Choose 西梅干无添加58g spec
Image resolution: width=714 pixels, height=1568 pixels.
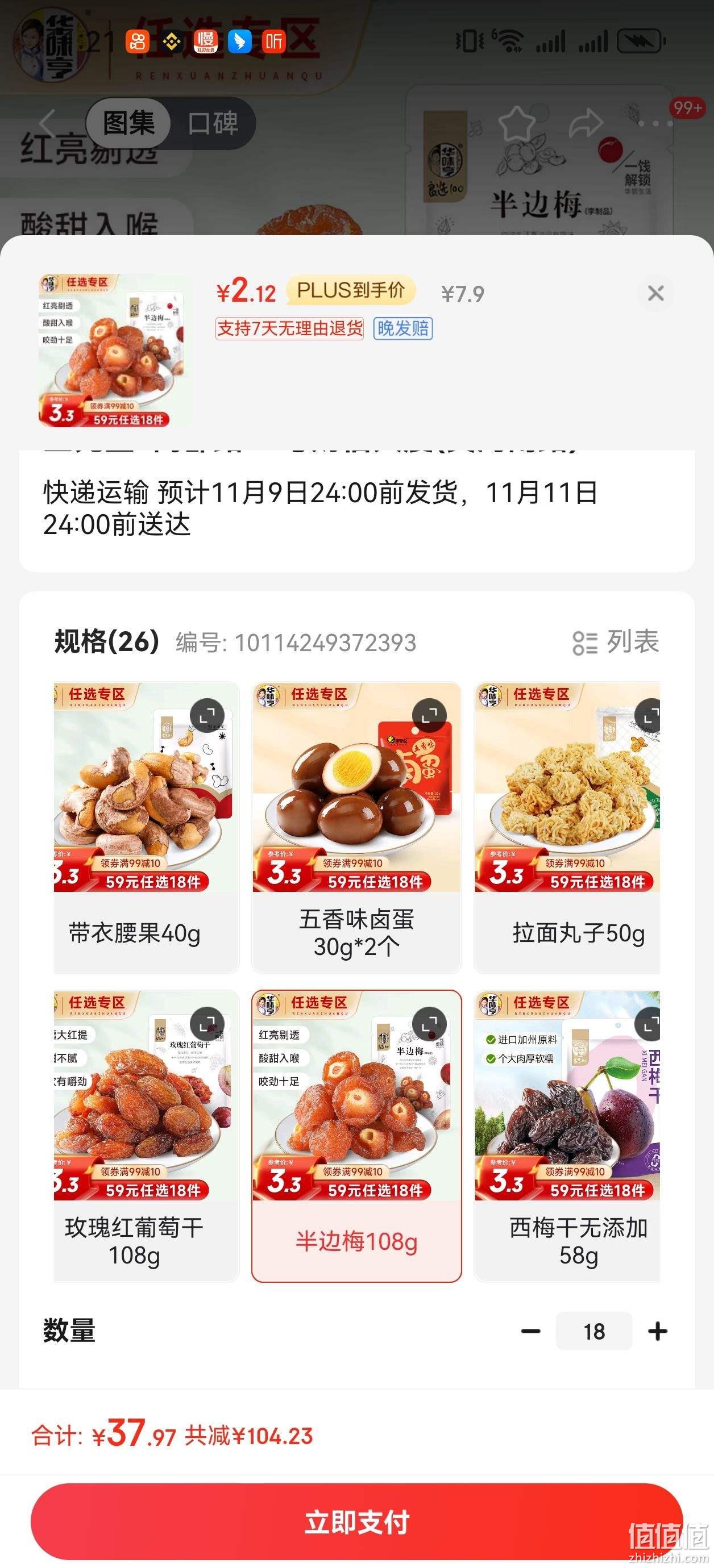coord(567,1136)
